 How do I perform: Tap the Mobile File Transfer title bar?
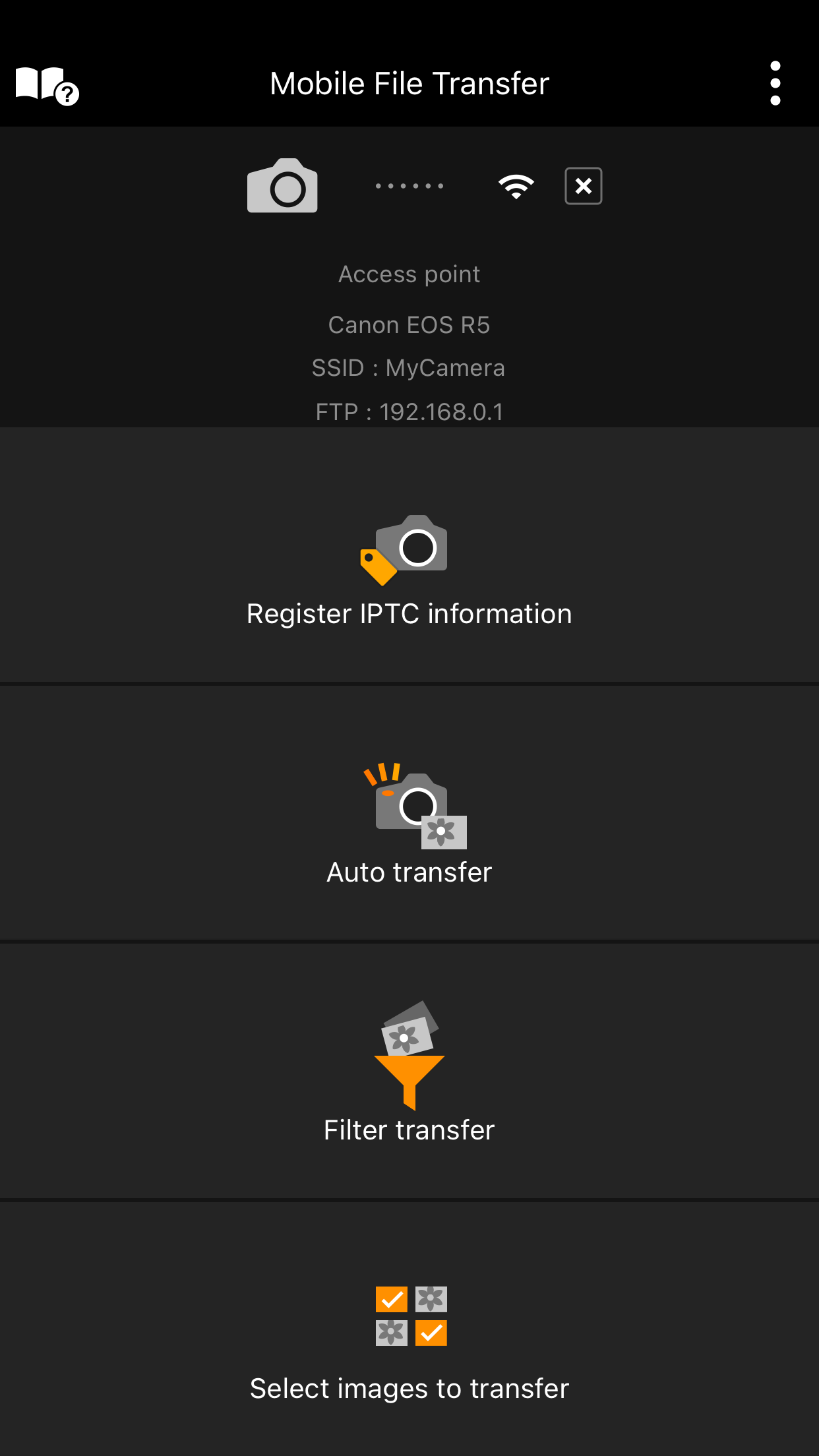coord(409,83)
